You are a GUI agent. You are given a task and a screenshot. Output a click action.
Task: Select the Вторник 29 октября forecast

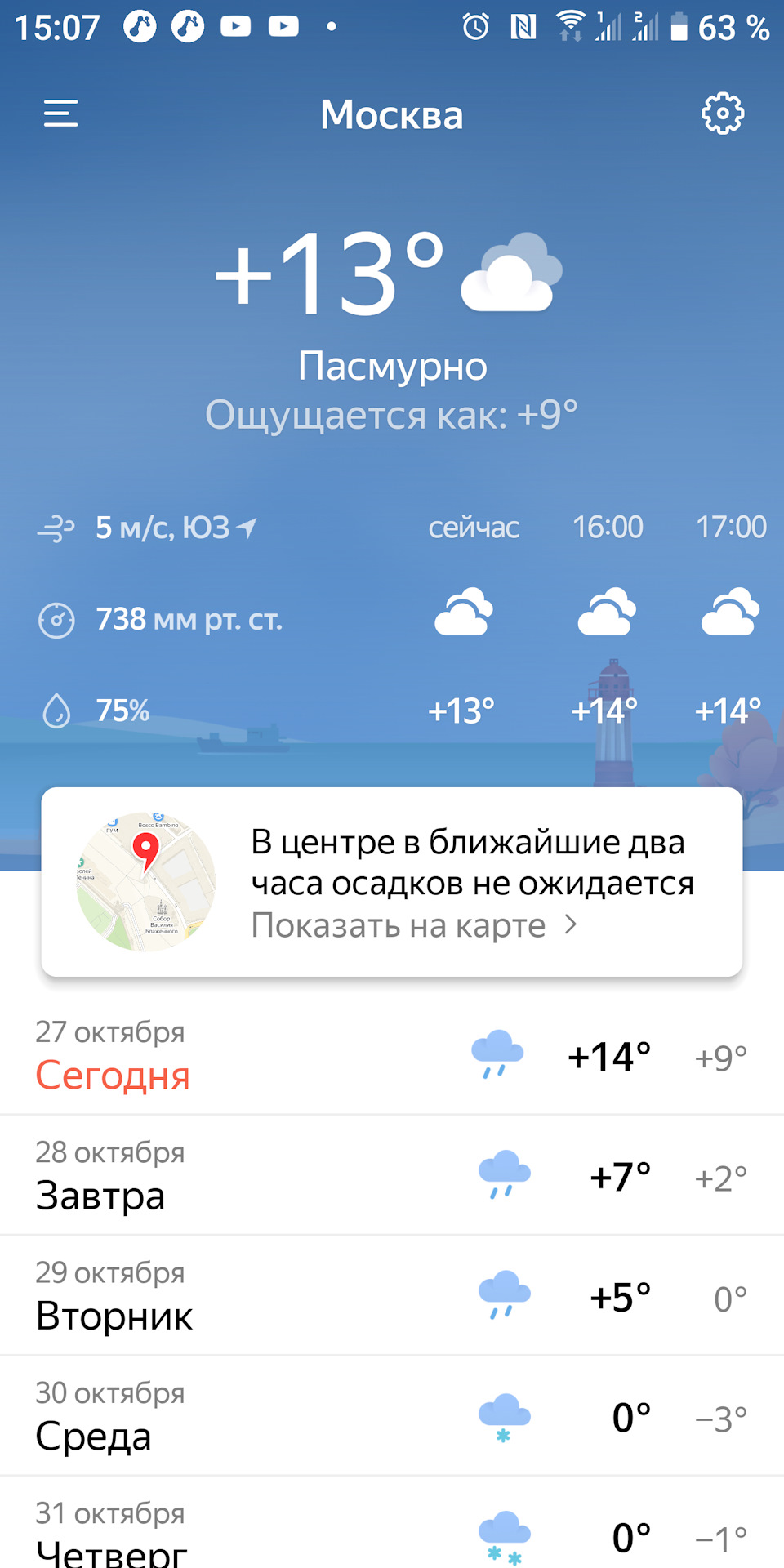[392, 1296]
